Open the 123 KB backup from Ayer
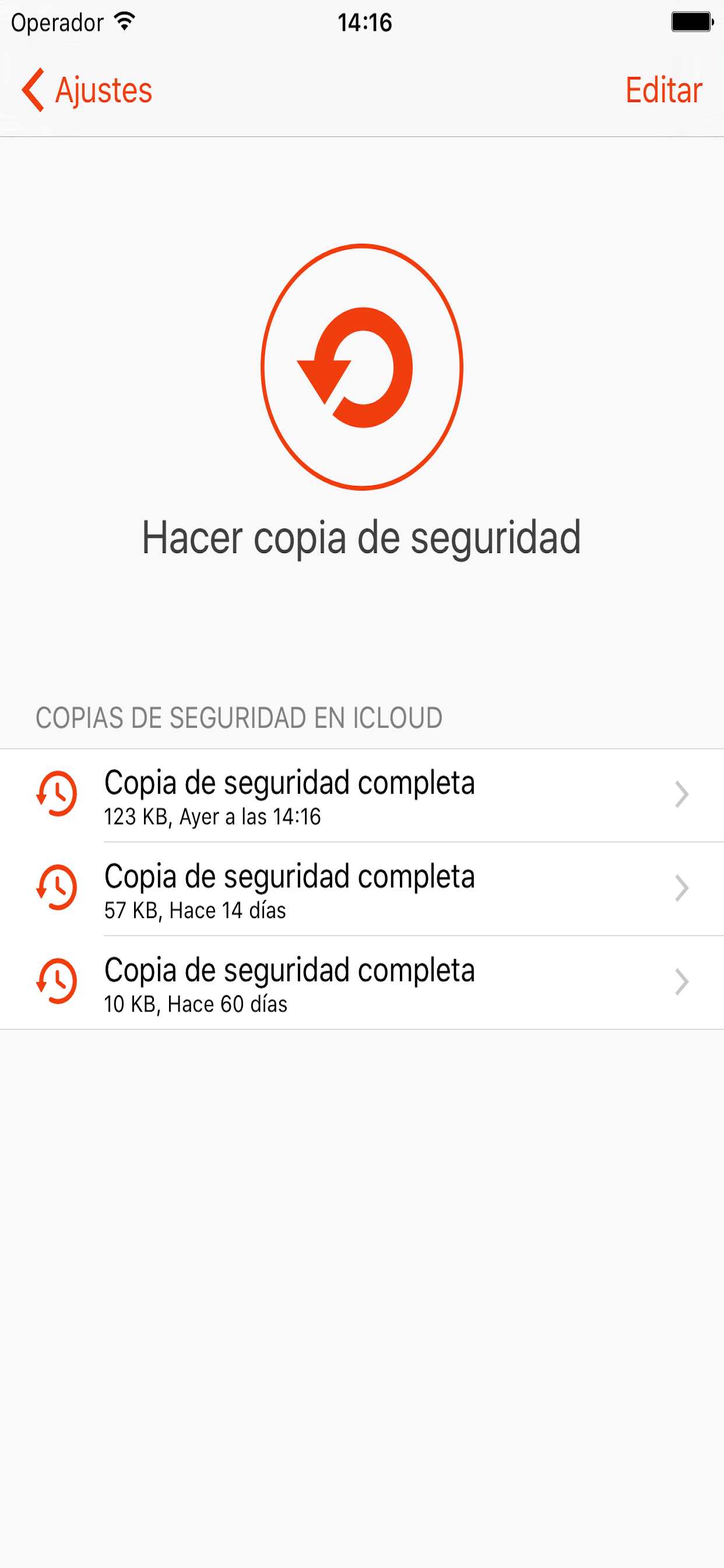Screen dimensions: 724x1568 [x=361, y=796]
